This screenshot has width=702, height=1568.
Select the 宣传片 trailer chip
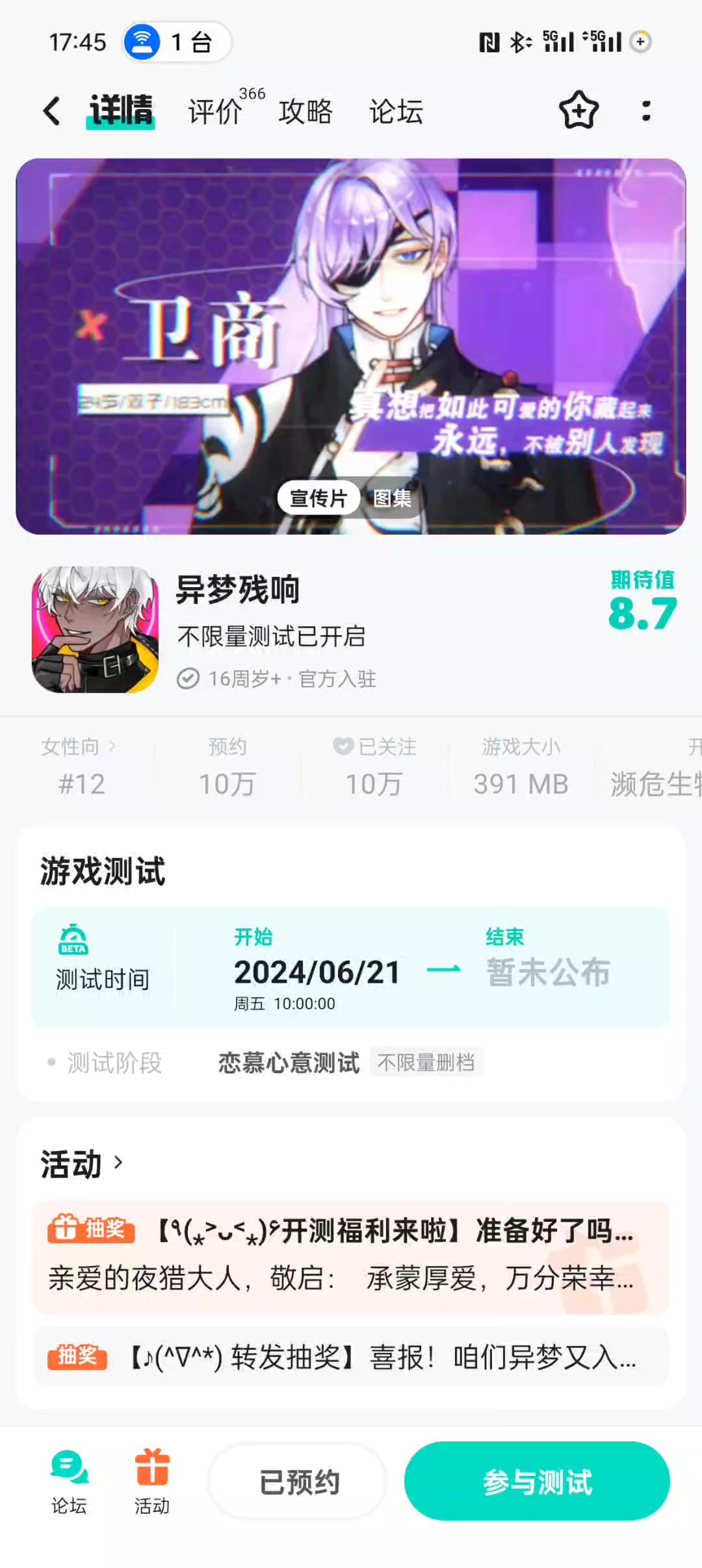pos(318,498)
